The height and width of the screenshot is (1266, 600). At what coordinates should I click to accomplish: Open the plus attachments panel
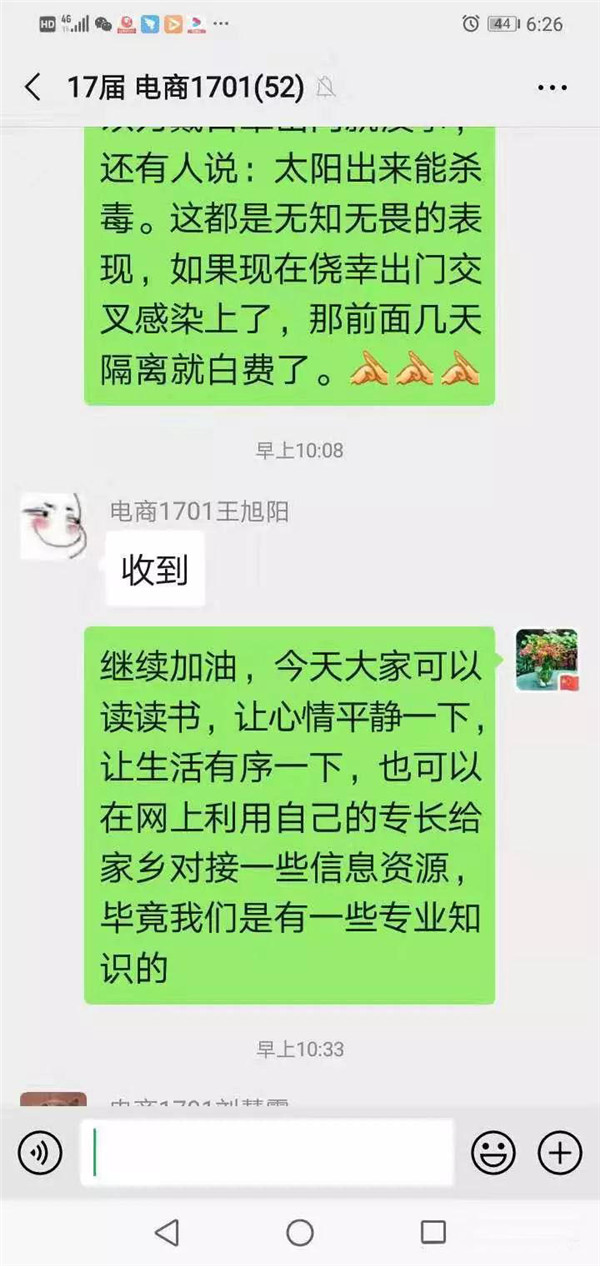[x=560, y=1154]
